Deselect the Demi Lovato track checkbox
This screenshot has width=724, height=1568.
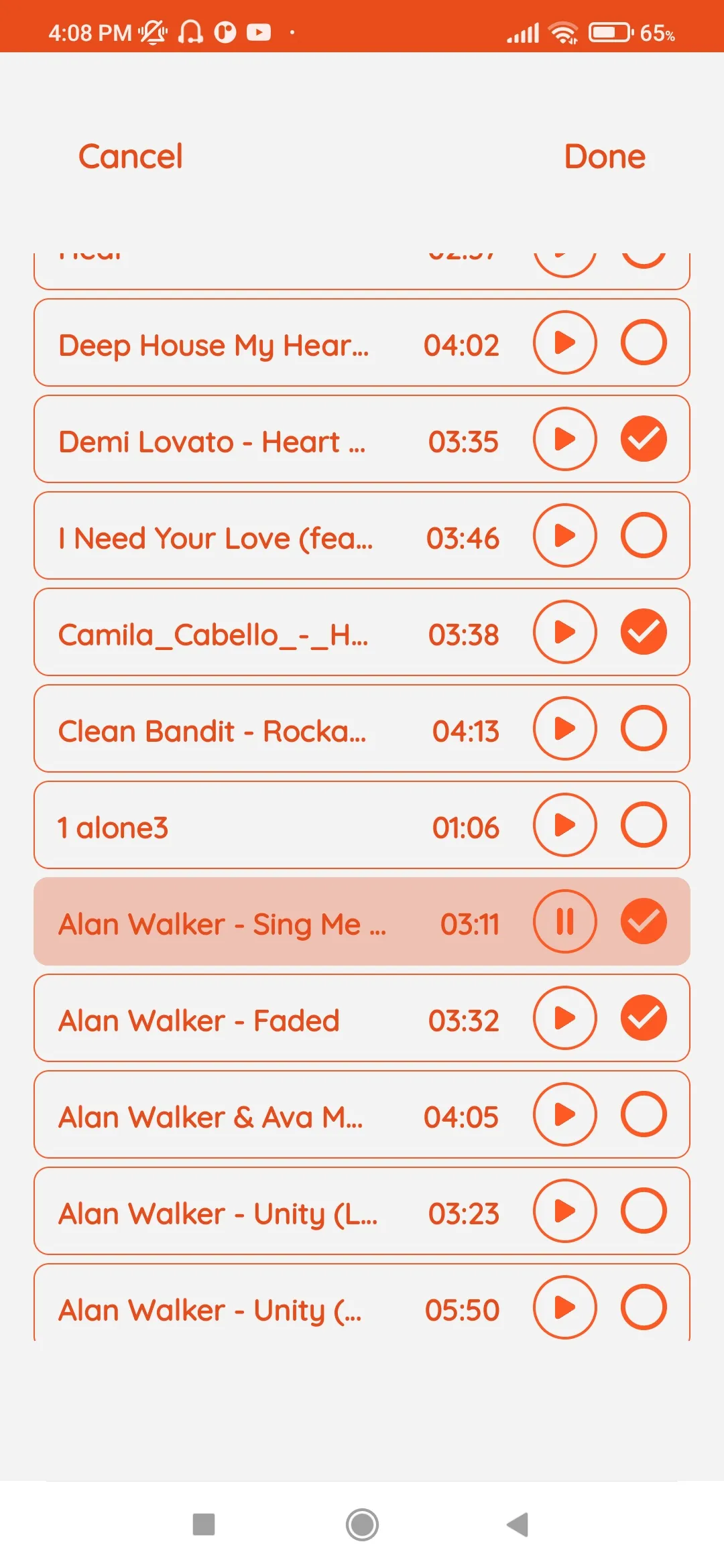click(643, 440)
